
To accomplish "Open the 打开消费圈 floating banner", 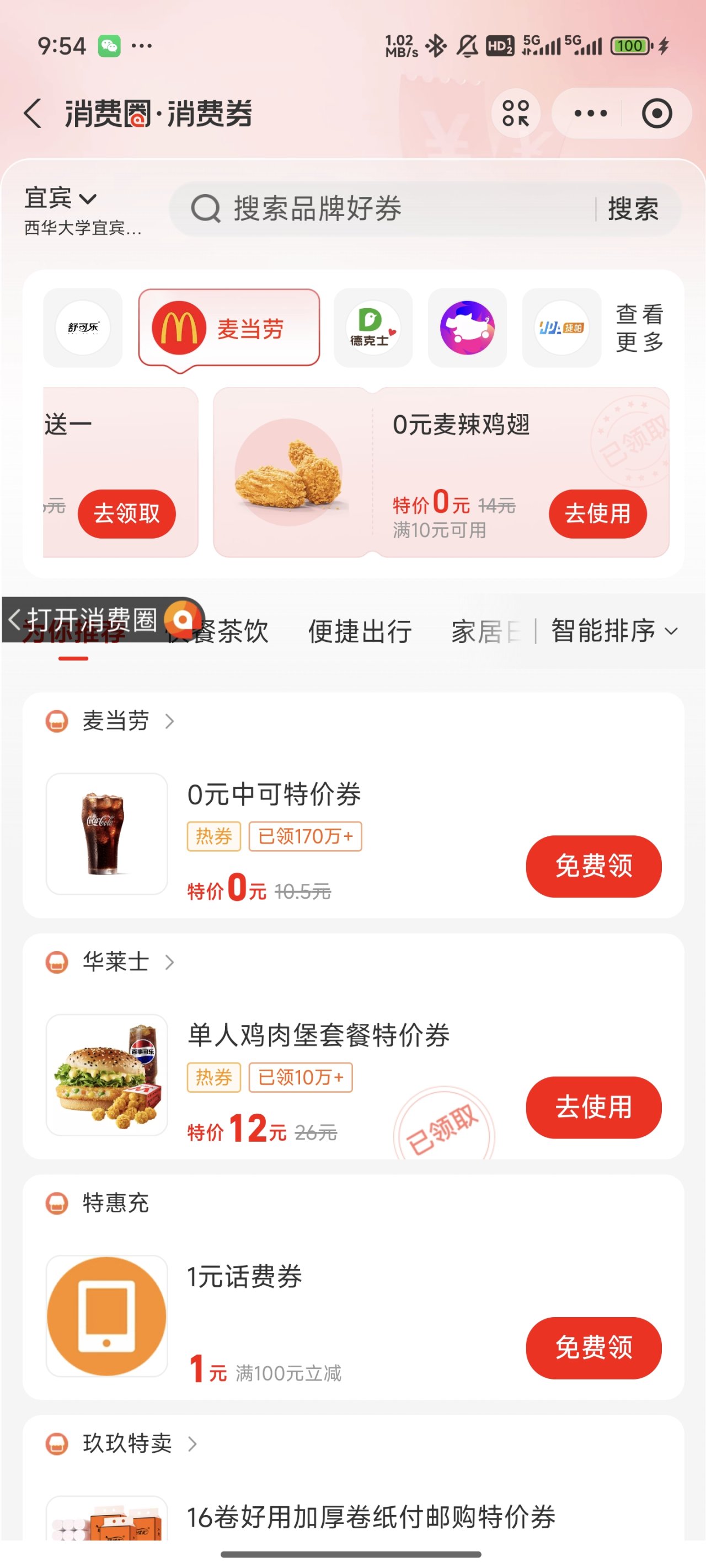I will click(100, 620).
